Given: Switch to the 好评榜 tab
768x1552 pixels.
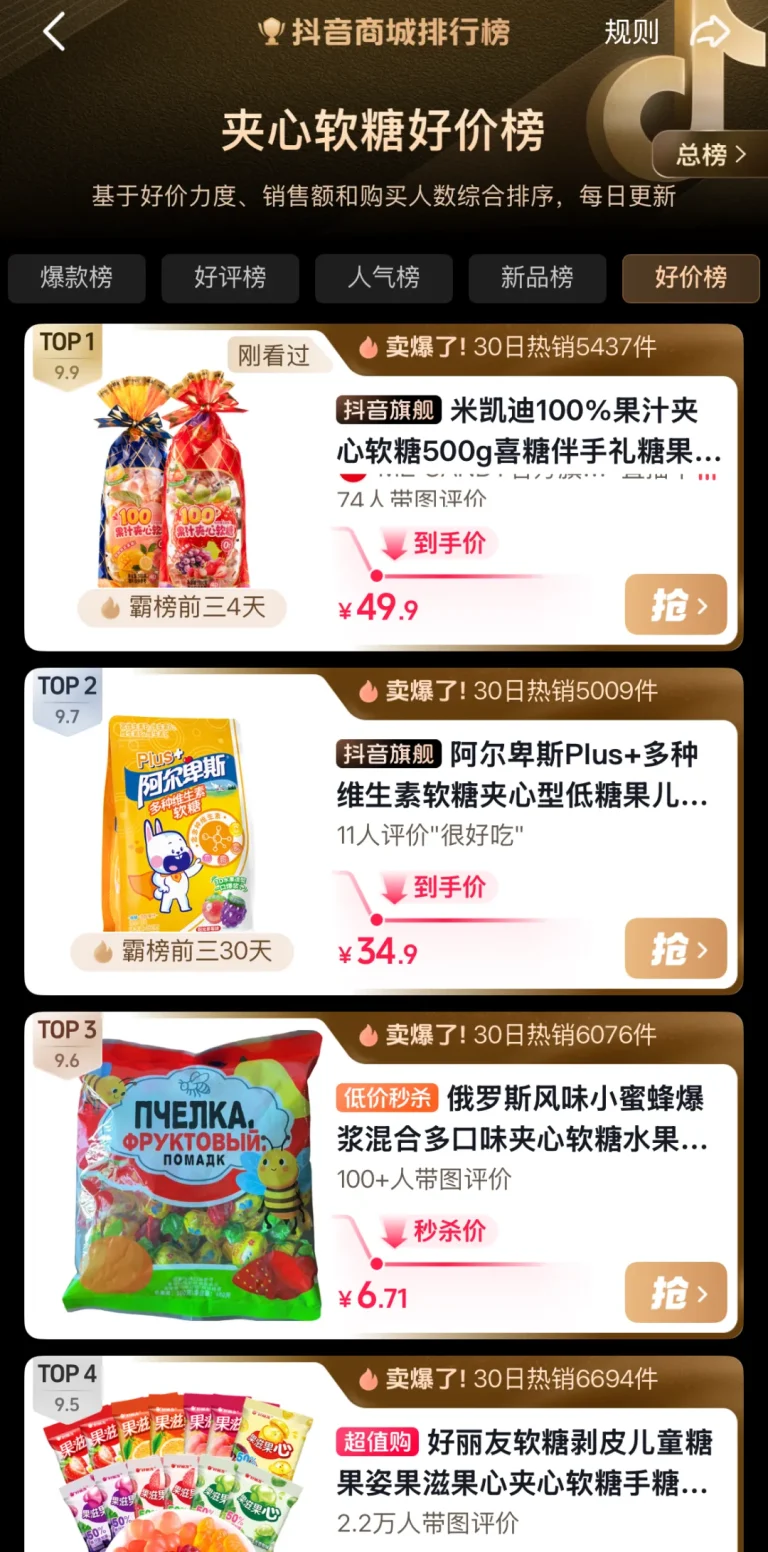Looking at the screenshot, I should tap(230, 278).
